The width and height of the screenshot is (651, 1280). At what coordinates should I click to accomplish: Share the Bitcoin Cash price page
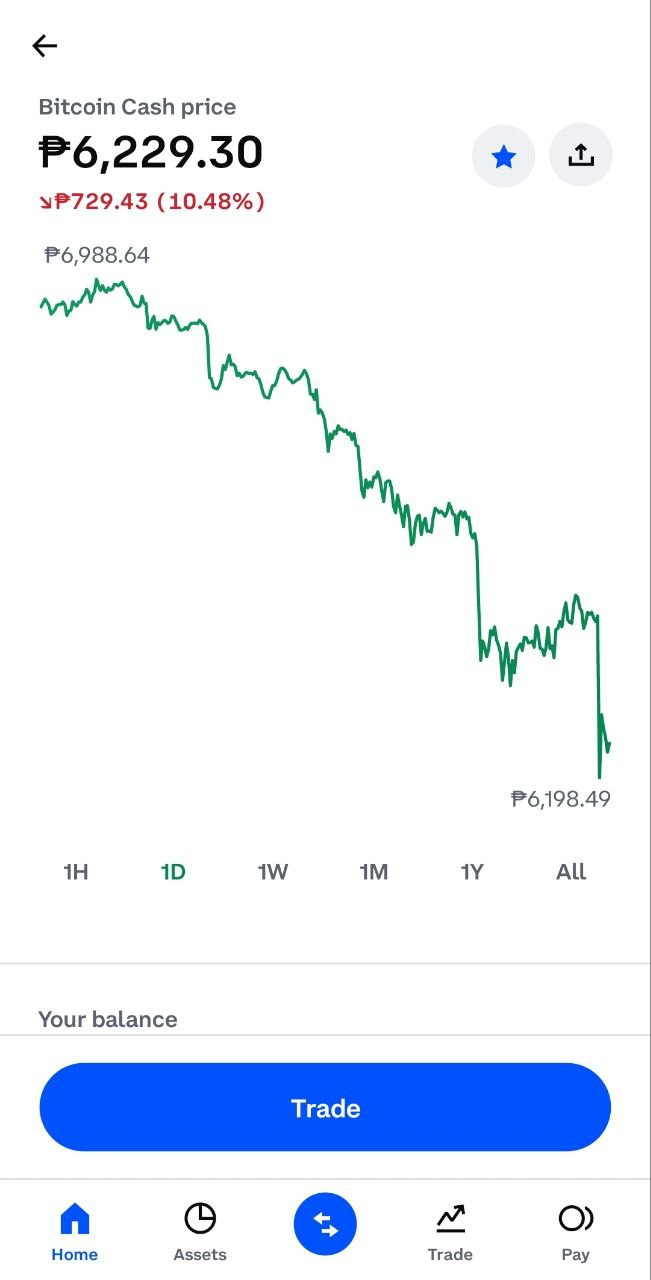(581, 156)
